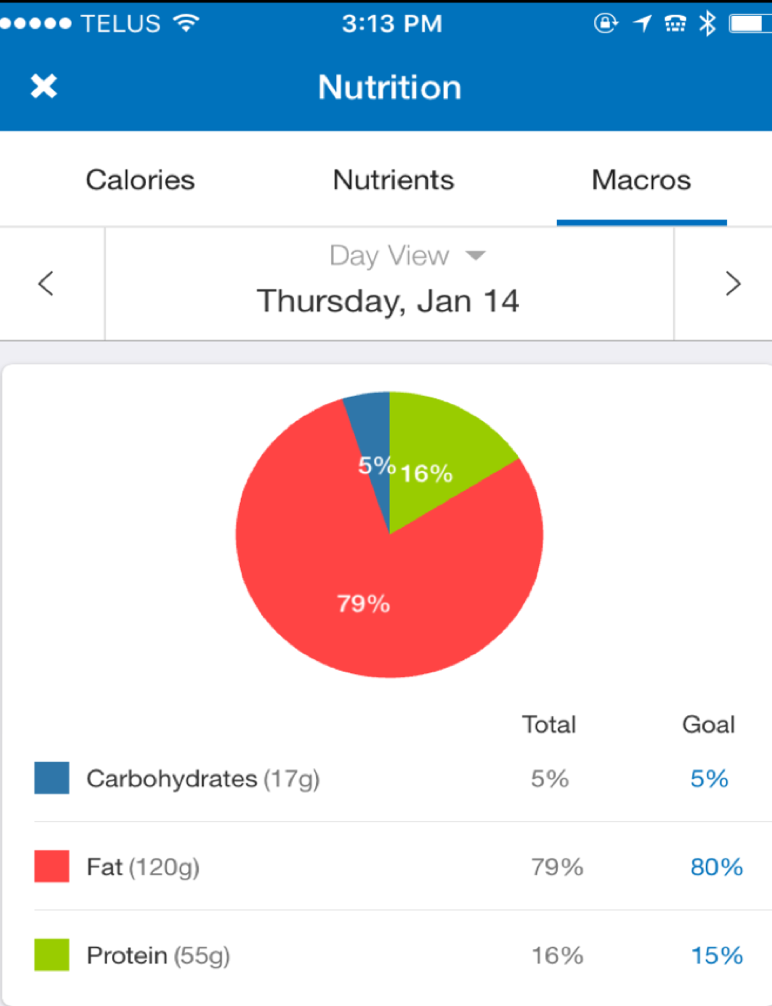Edit the 15% protein goal
Screen dimensions: 772x1006
tap(716, 955)
